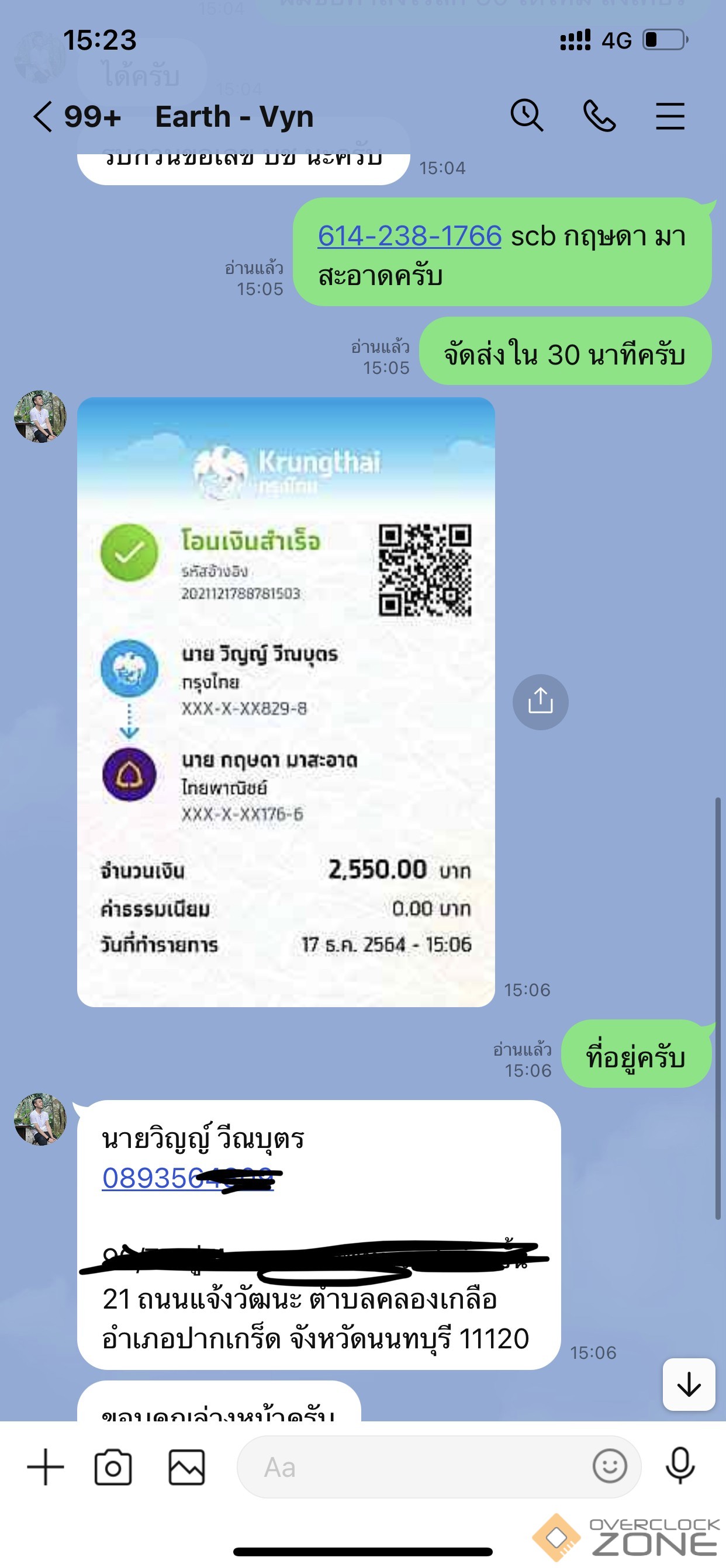Go back to the chat list
The height and width of the screenshot is (1568, 726).
tap(44, 116)
